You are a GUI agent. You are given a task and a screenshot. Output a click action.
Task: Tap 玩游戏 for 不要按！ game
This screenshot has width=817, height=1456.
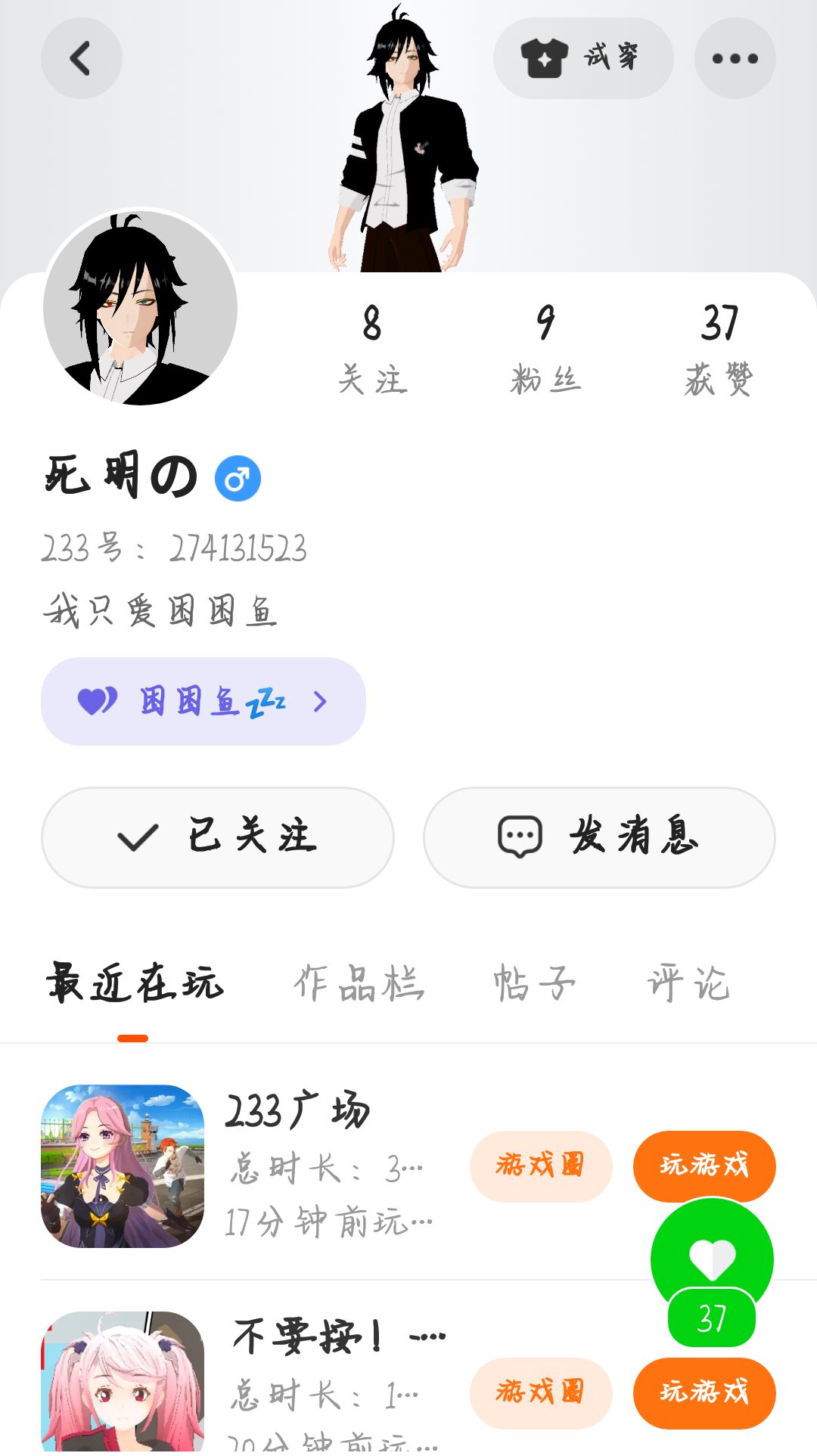pos(704,1392)
